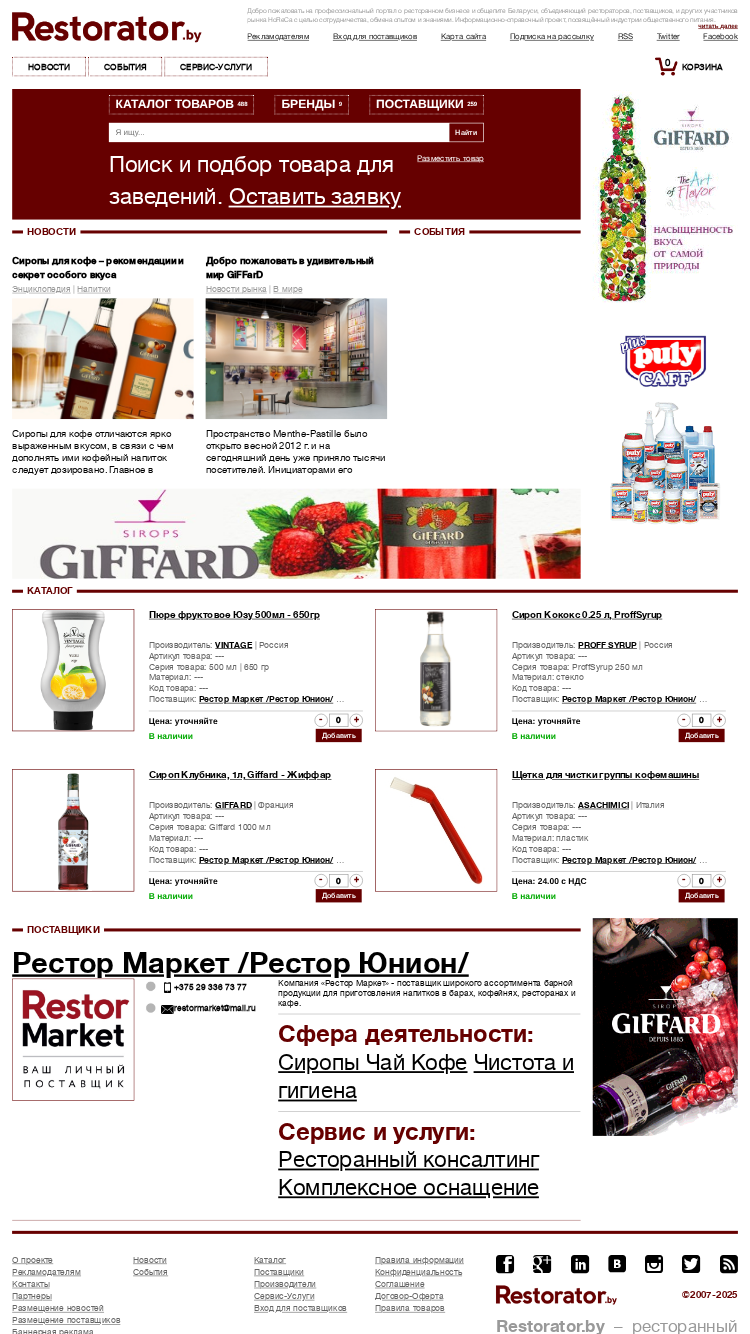Open the article Сиропы для кофе
Viewport: 750px width, 1334px height.
coord(98,267)
